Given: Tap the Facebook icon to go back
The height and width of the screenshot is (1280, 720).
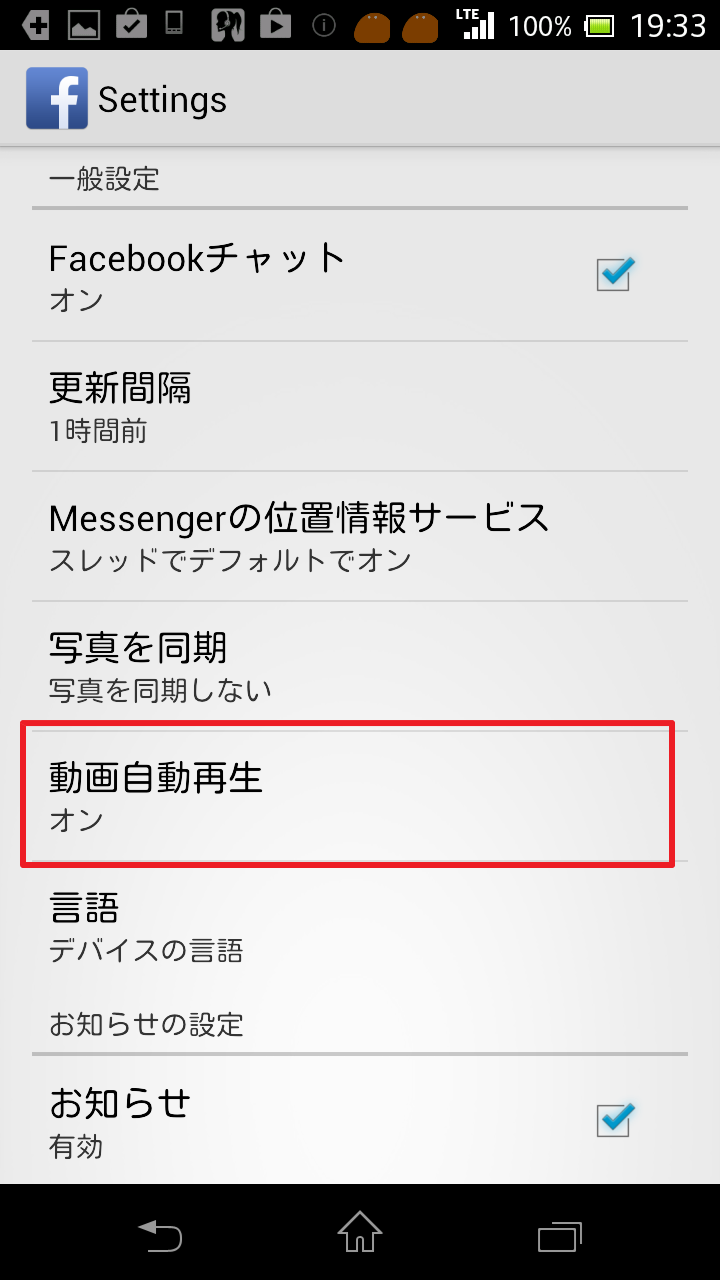Looking at the screenshot, I should [x=56, y=99].
